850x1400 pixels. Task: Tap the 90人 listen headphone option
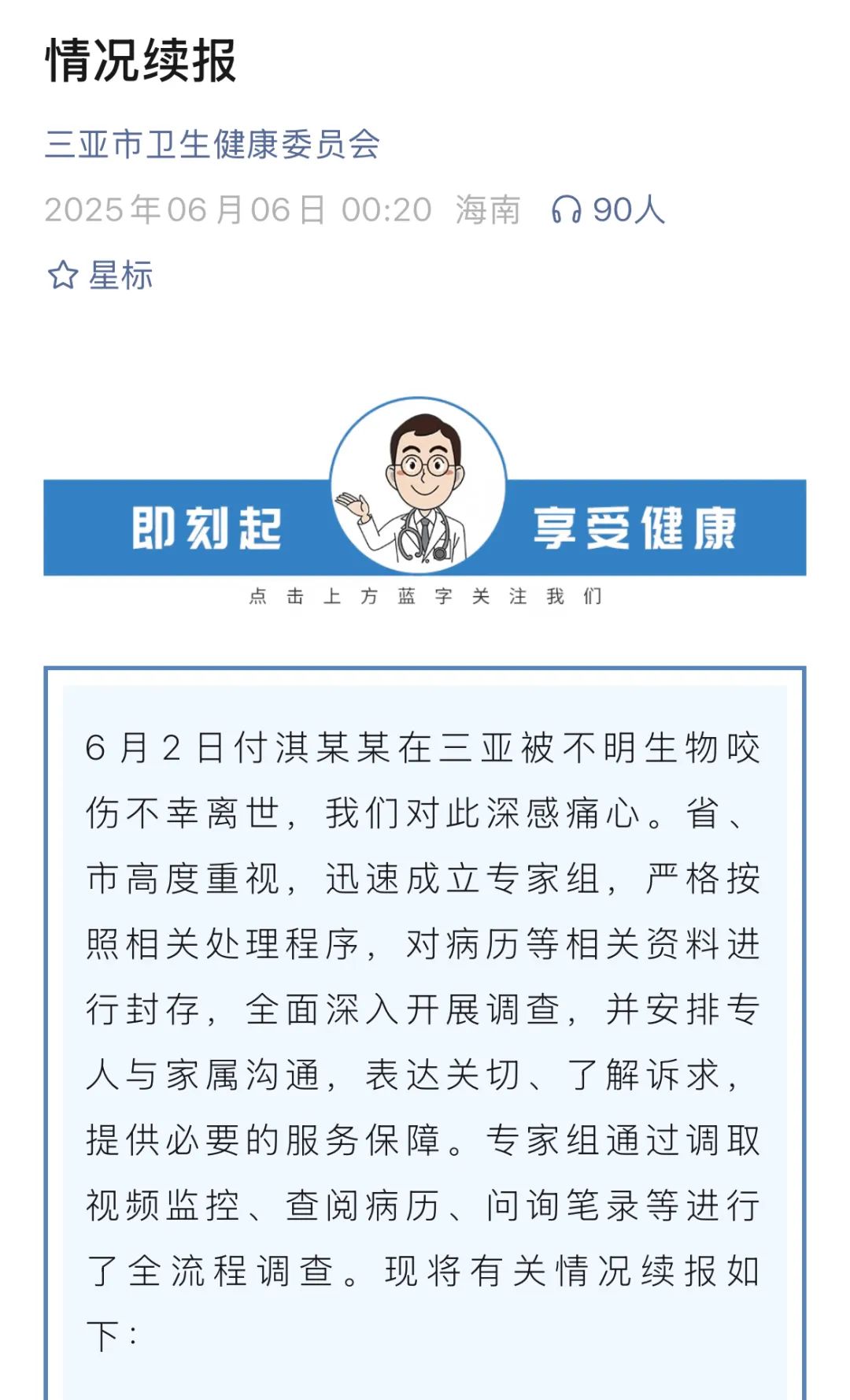[x=608, y=209]
